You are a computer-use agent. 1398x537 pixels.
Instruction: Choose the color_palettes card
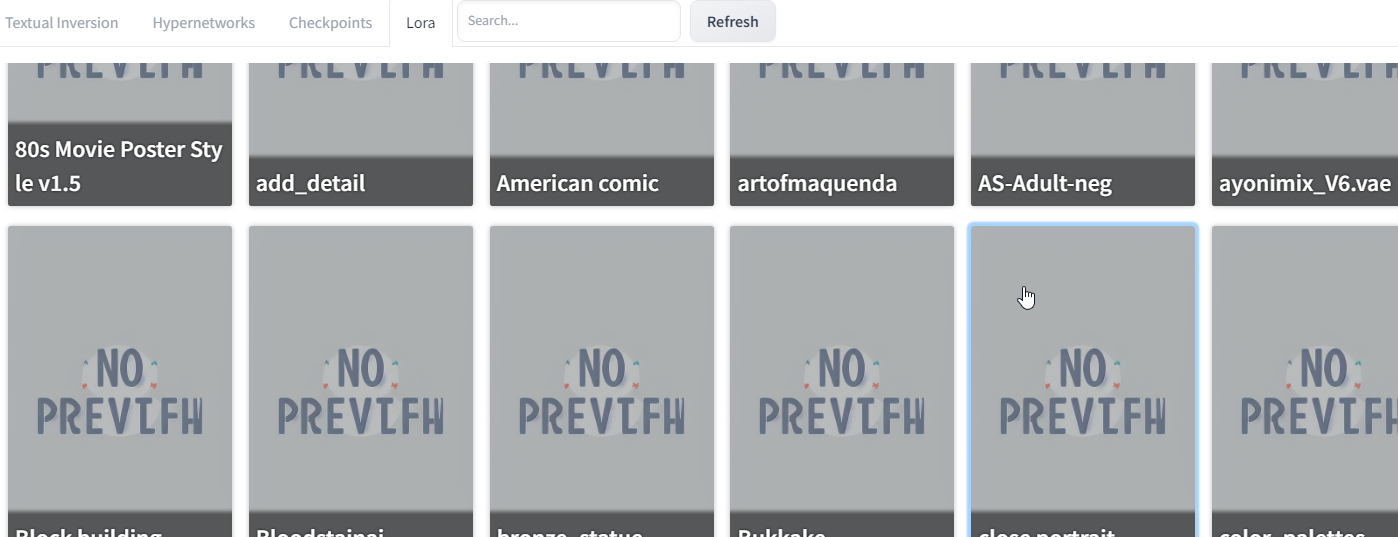pyautogui.click(x=1304, y=380)
